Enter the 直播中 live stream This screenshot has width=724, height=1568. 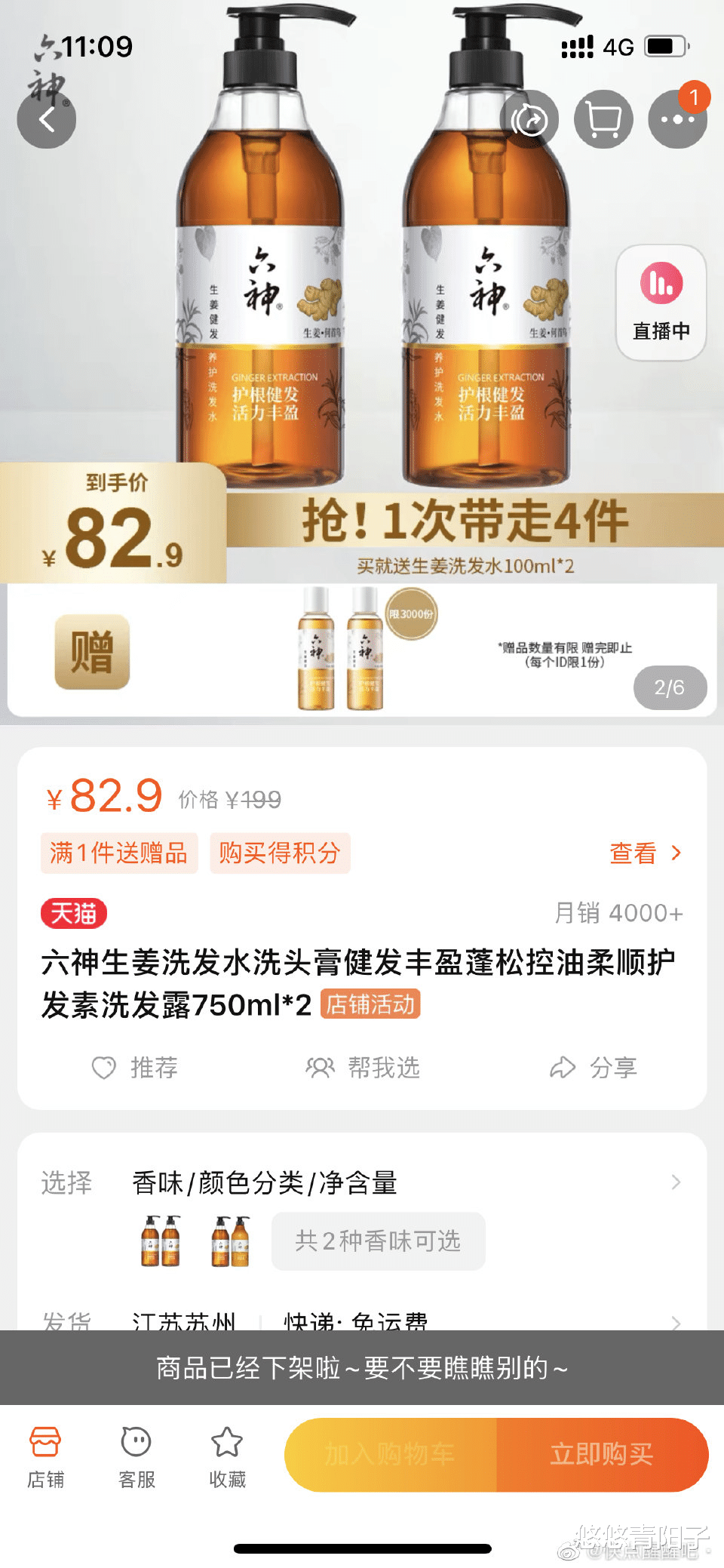[x=660, y=300]
